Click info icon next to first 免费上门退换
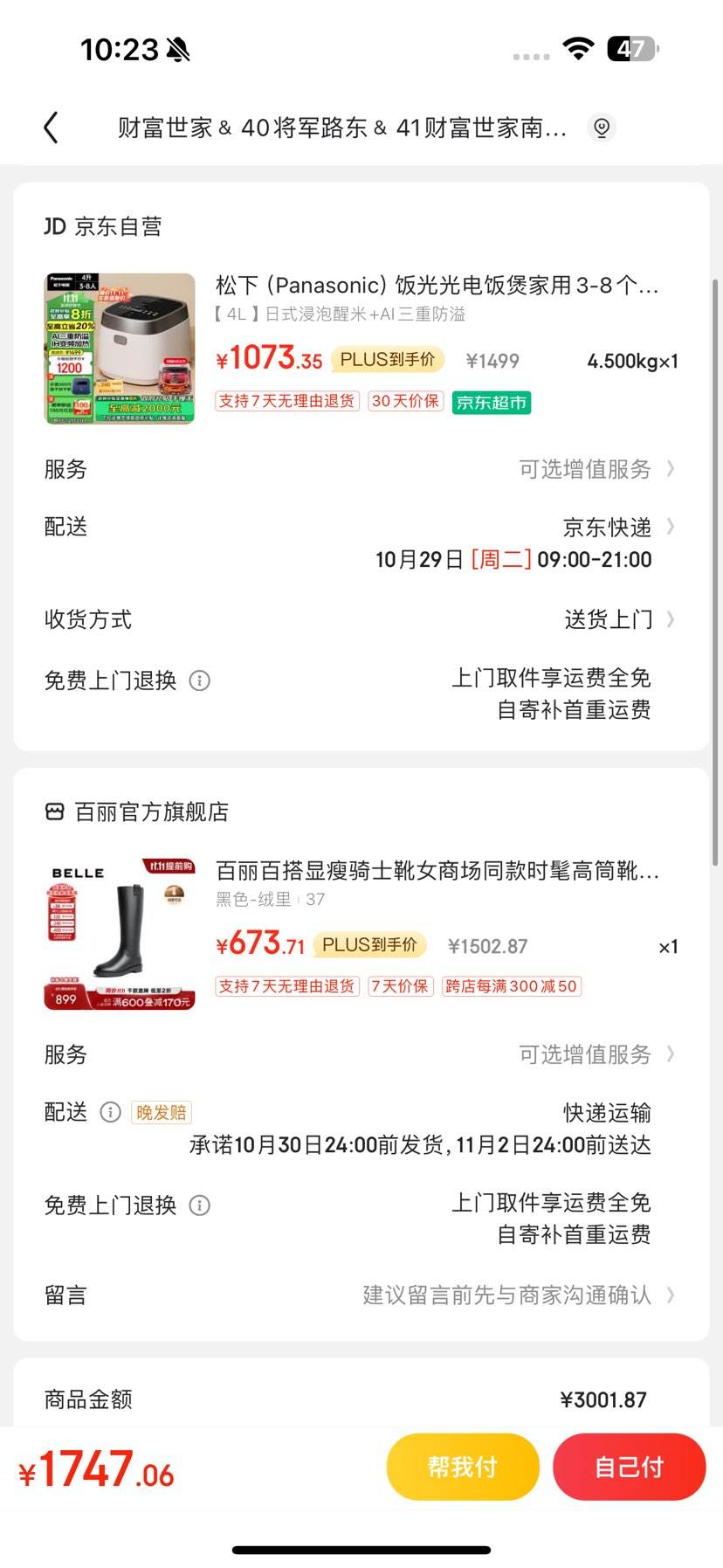The height and width of the screenshot is (1568, 723). click(201, 680)
